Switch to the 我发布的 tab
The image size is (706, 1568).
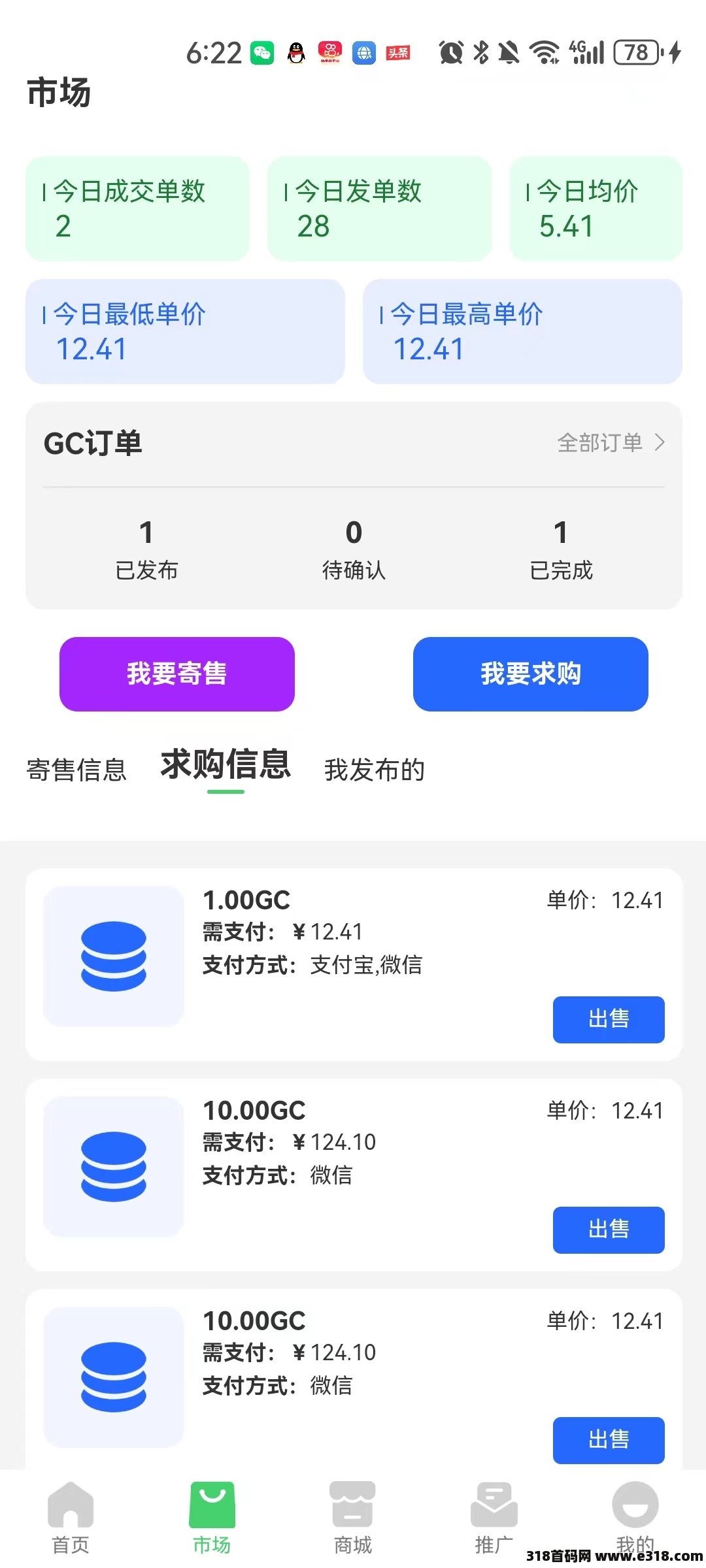(375, 770)
